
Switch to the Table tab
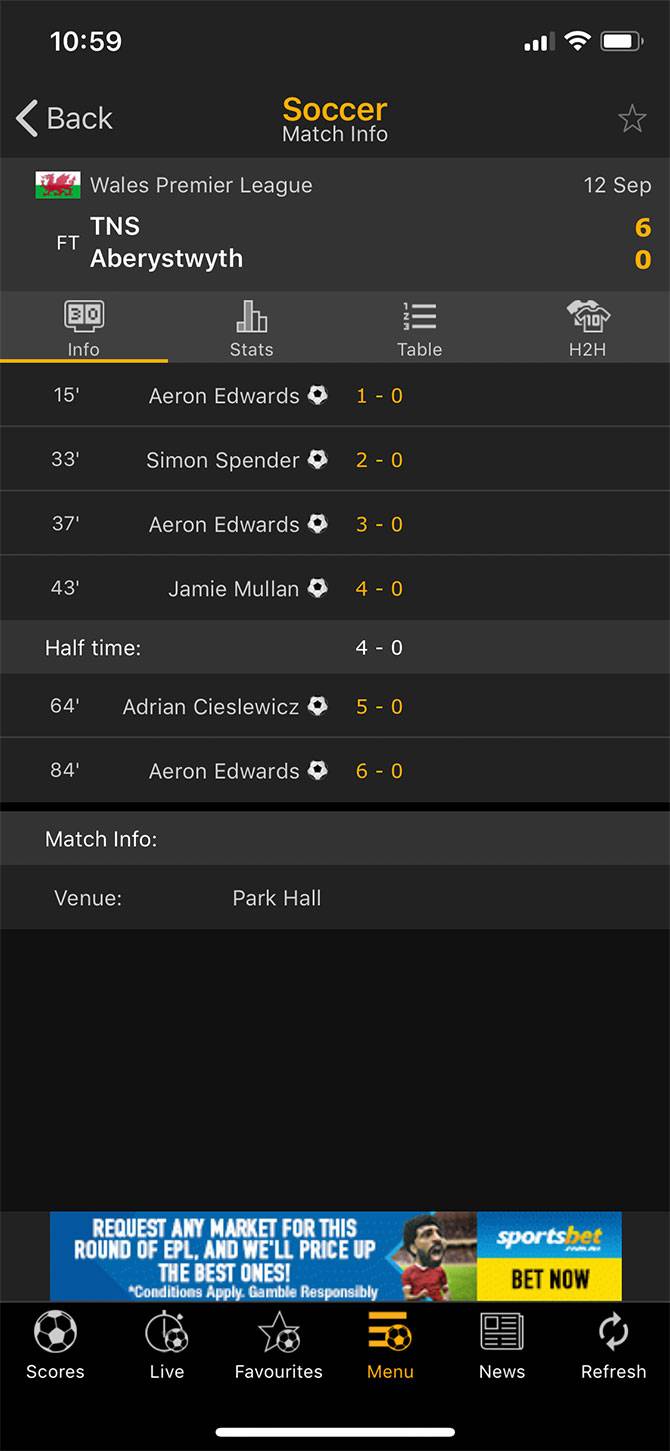click(419, 328)
